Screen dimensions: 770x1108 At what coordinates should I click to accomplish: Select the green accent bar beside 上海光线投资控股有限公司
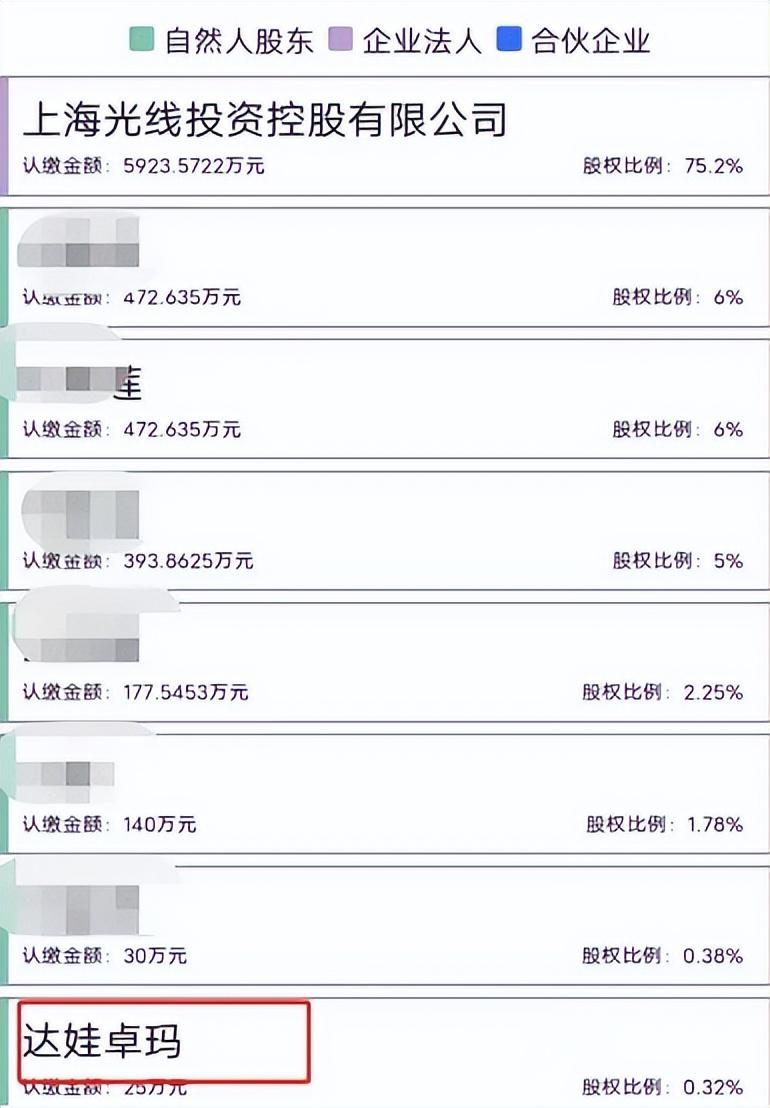pyautogui.click(x=6, y=135)
